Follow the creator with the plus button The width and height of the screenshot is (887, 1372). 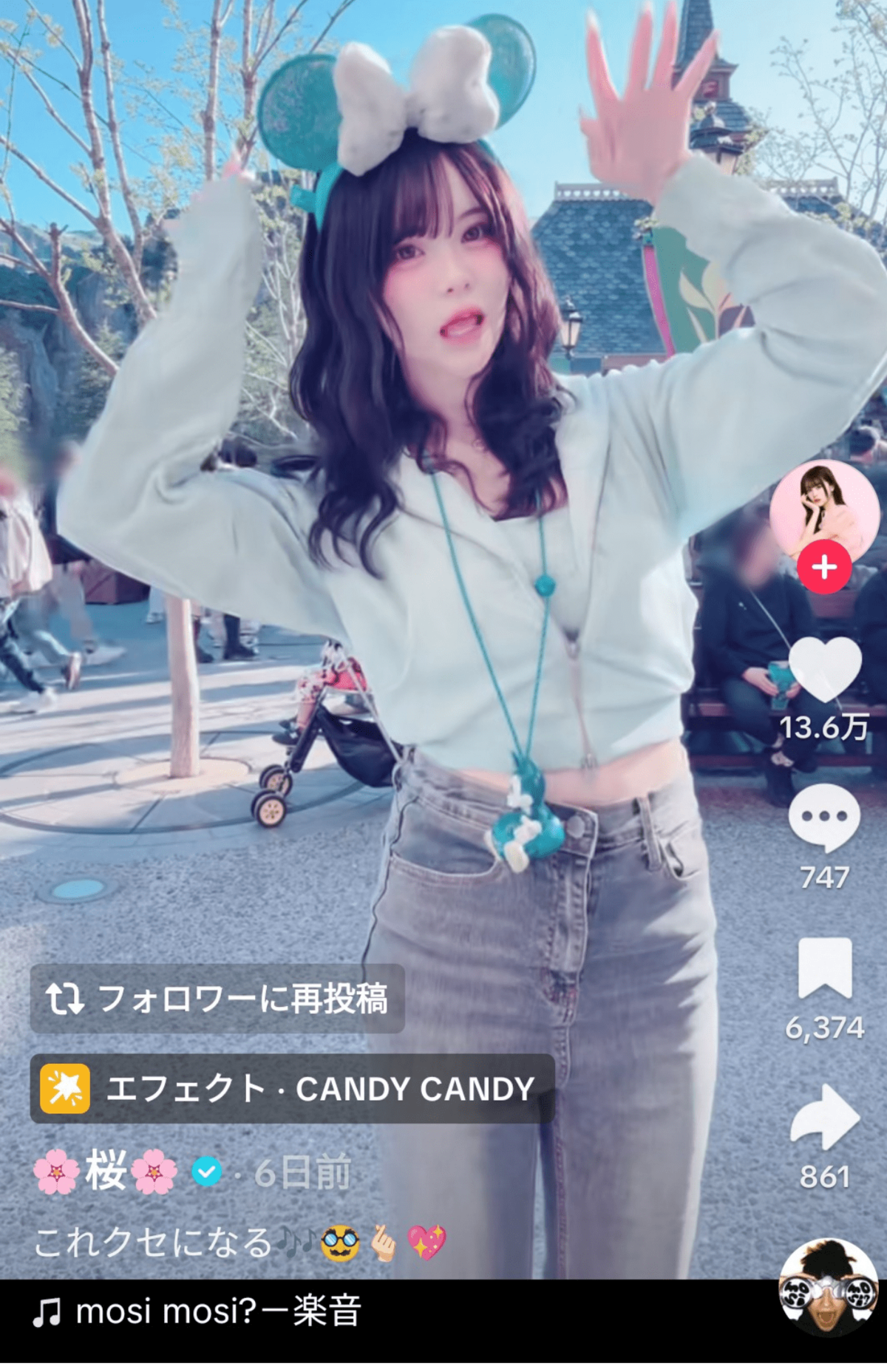point(824,567)
